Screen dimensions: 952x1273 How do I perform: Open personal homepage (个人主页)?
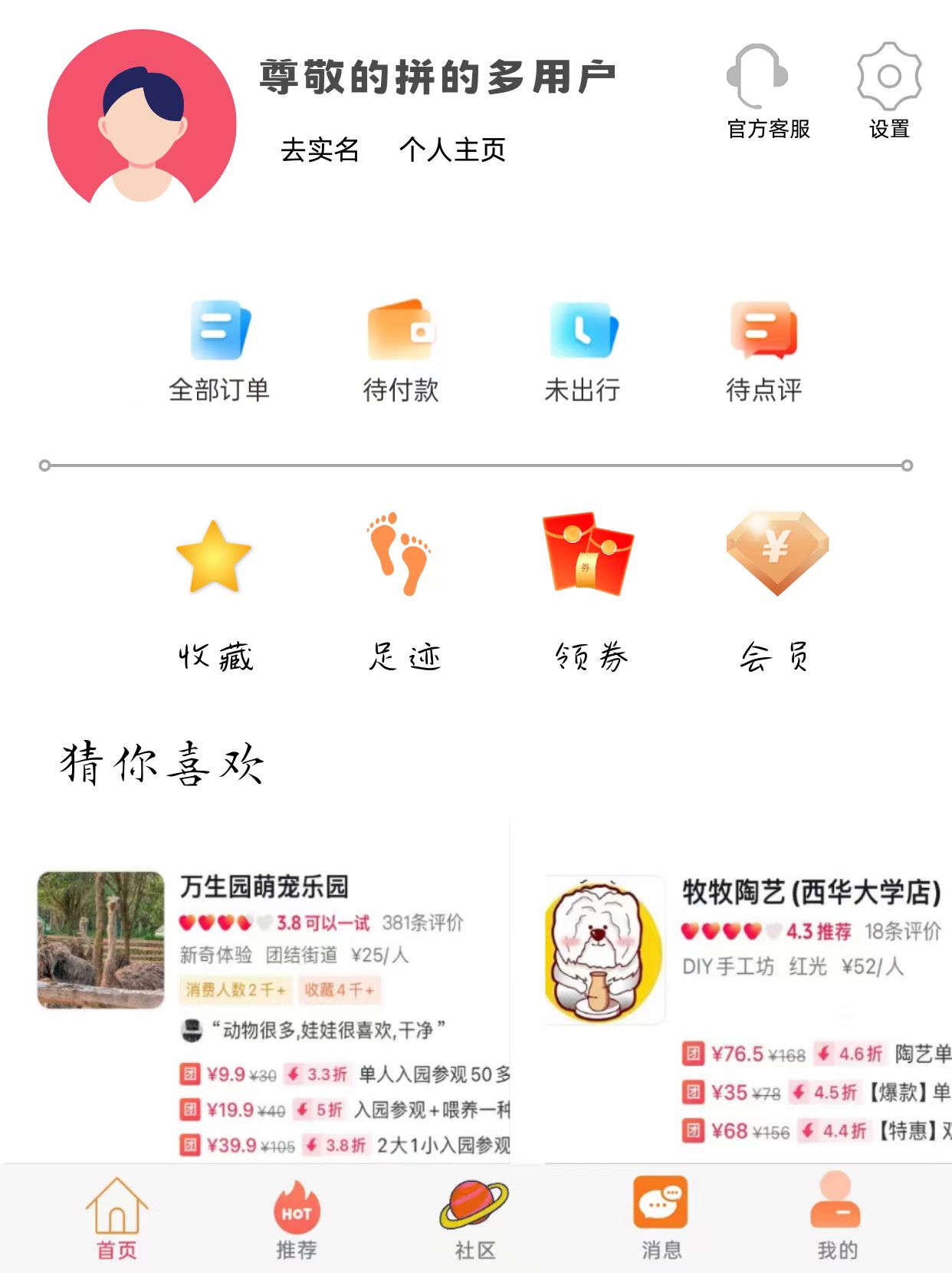coord(452,150)
